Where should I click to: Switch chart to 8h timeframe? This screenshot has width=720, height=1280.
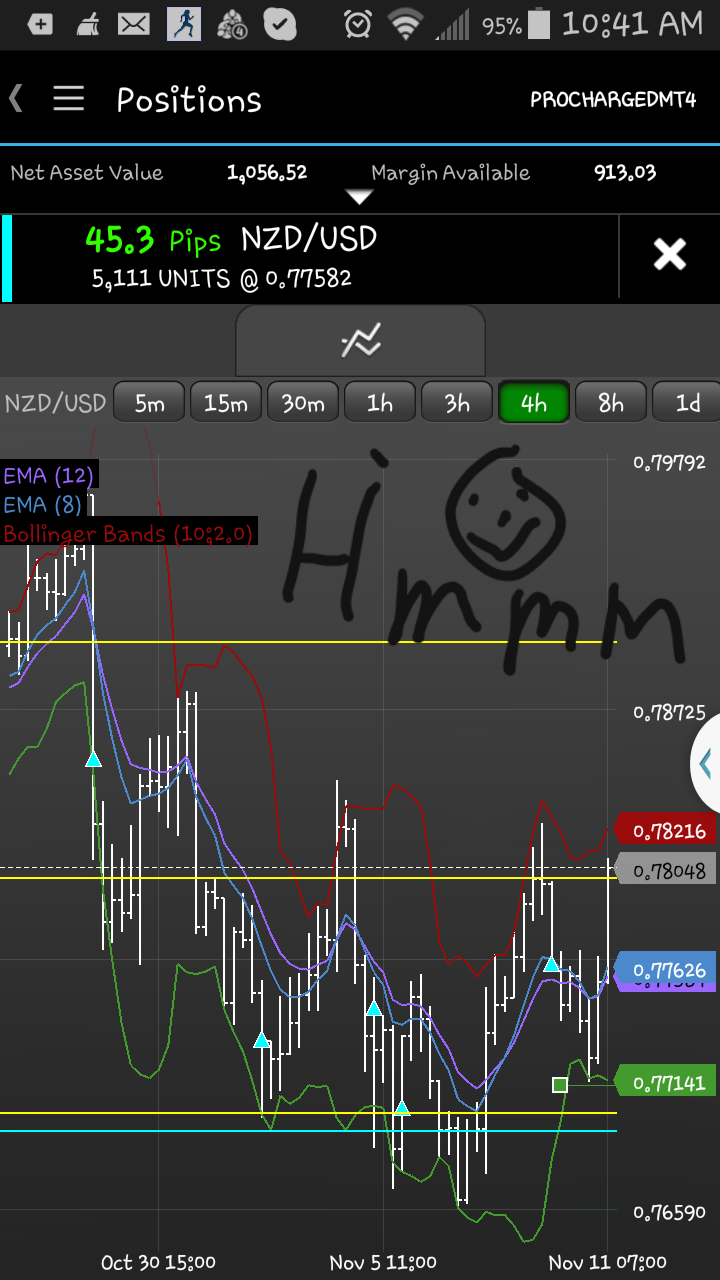pyautogui.click(x=610, y=403)
